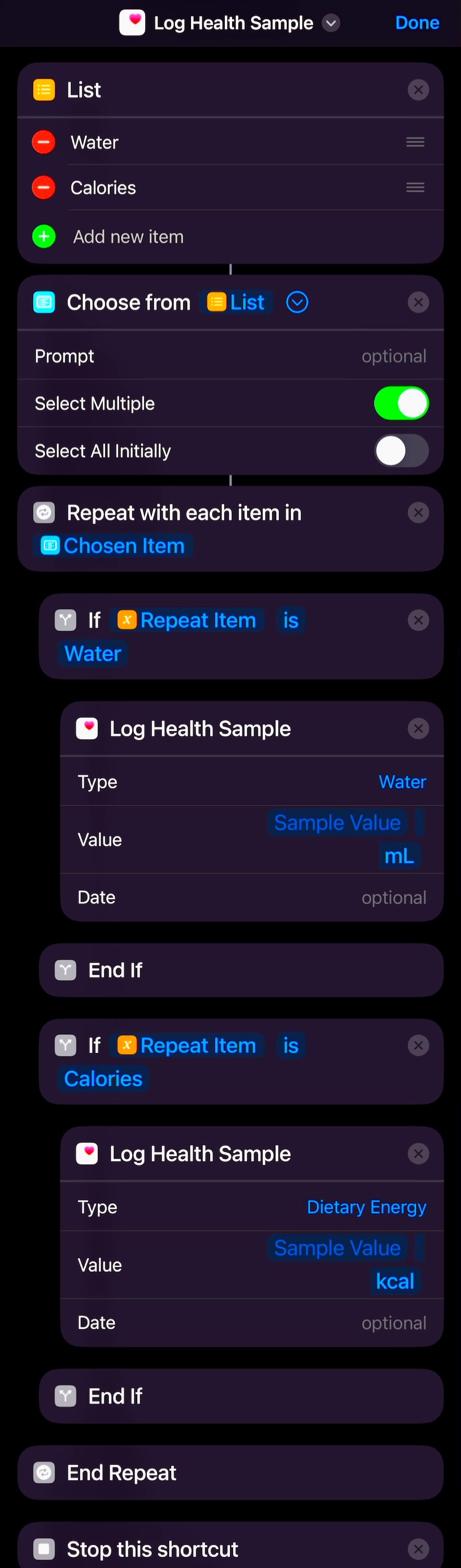
Task: Change the Chosen Item variable in Repeat
Action: 113,545
